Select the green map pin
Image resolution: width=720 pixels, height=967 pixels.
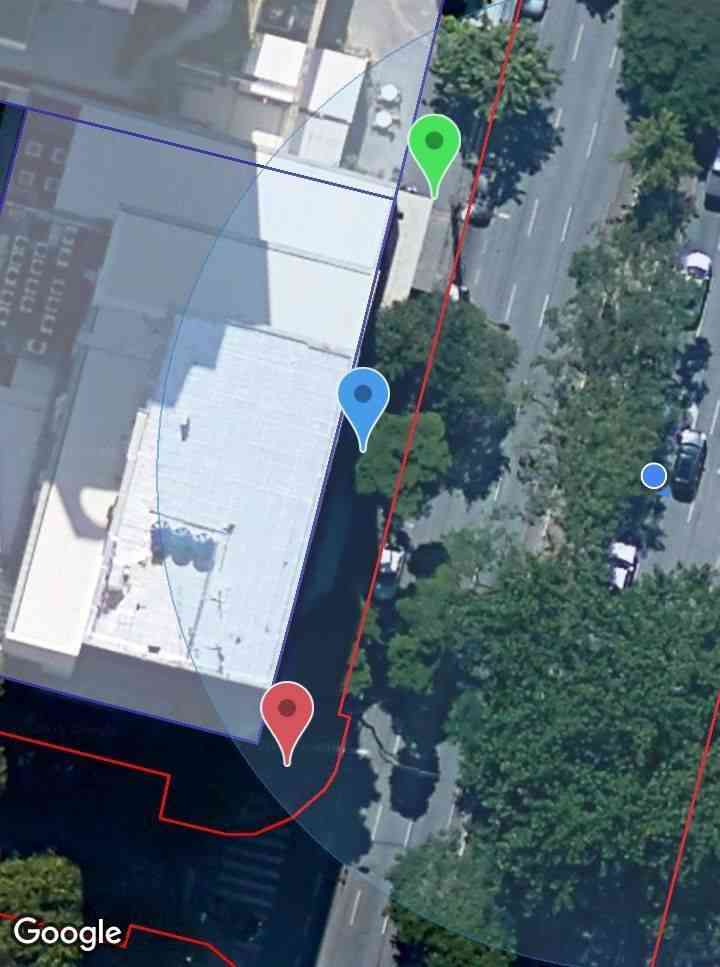coord(434,148)
